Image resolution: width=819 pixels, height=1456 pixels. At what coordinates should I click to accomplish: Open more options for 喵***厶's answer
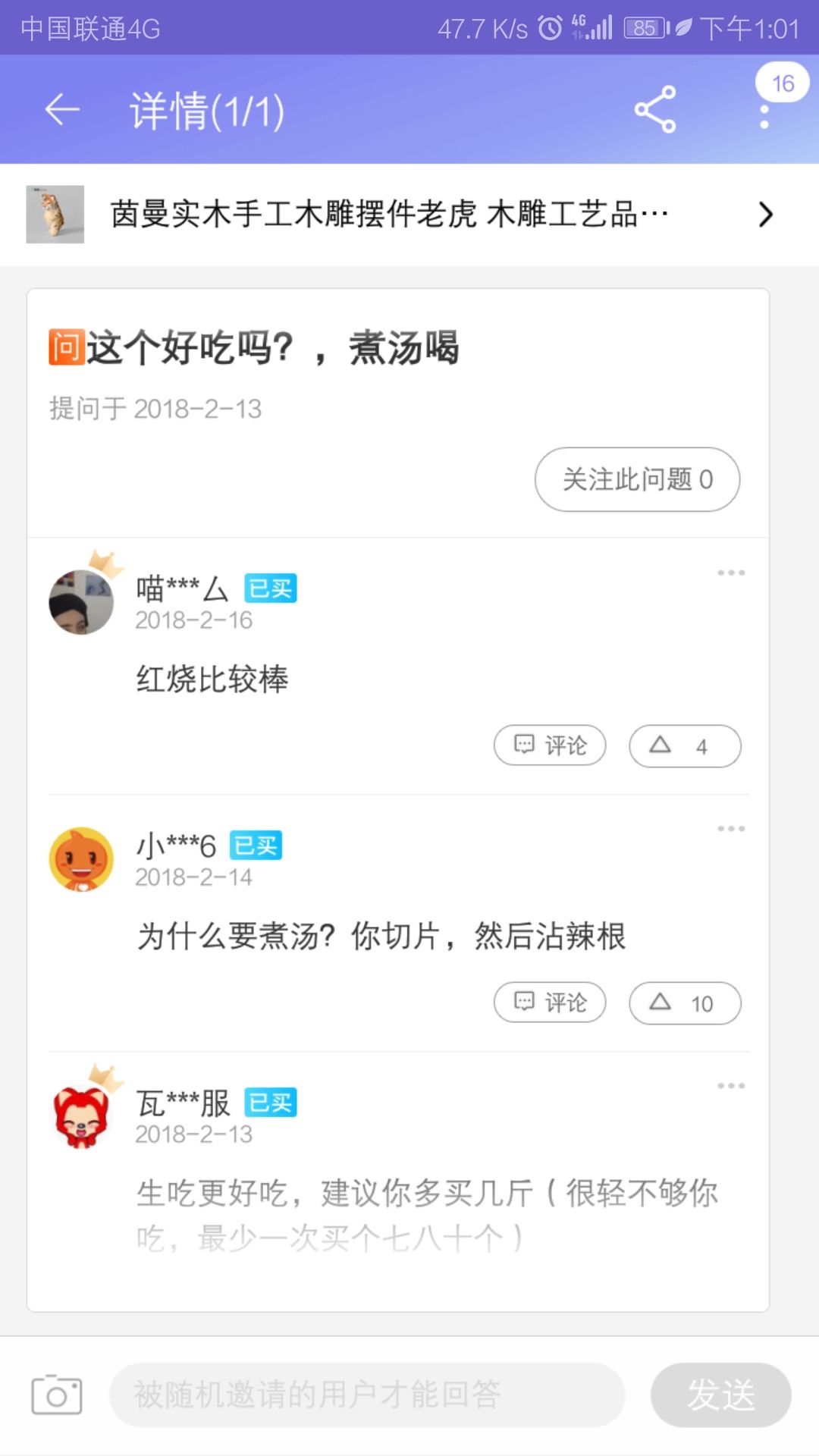pyautogui.click(x=731, y=573)
